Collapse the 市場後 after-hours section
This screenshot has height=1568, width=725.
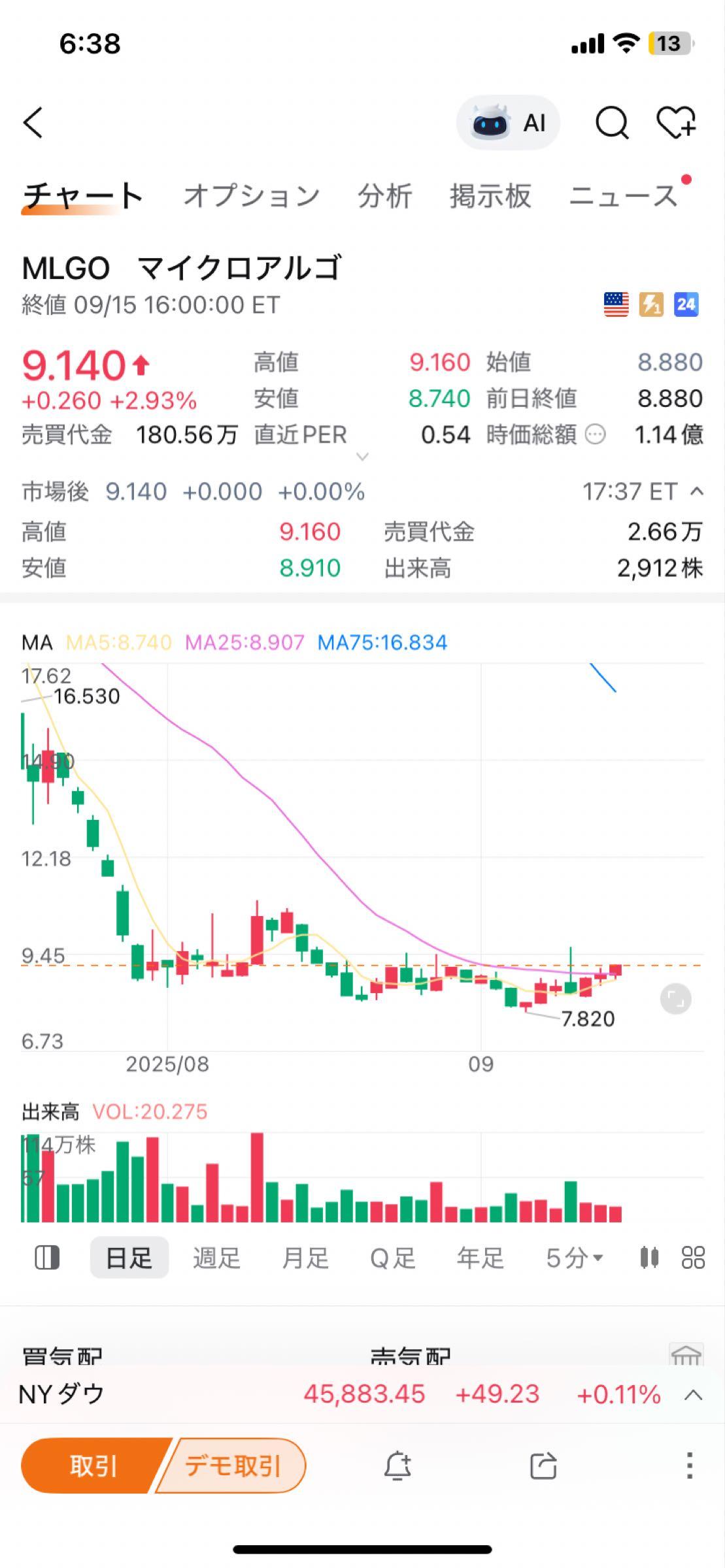[697, 491]
